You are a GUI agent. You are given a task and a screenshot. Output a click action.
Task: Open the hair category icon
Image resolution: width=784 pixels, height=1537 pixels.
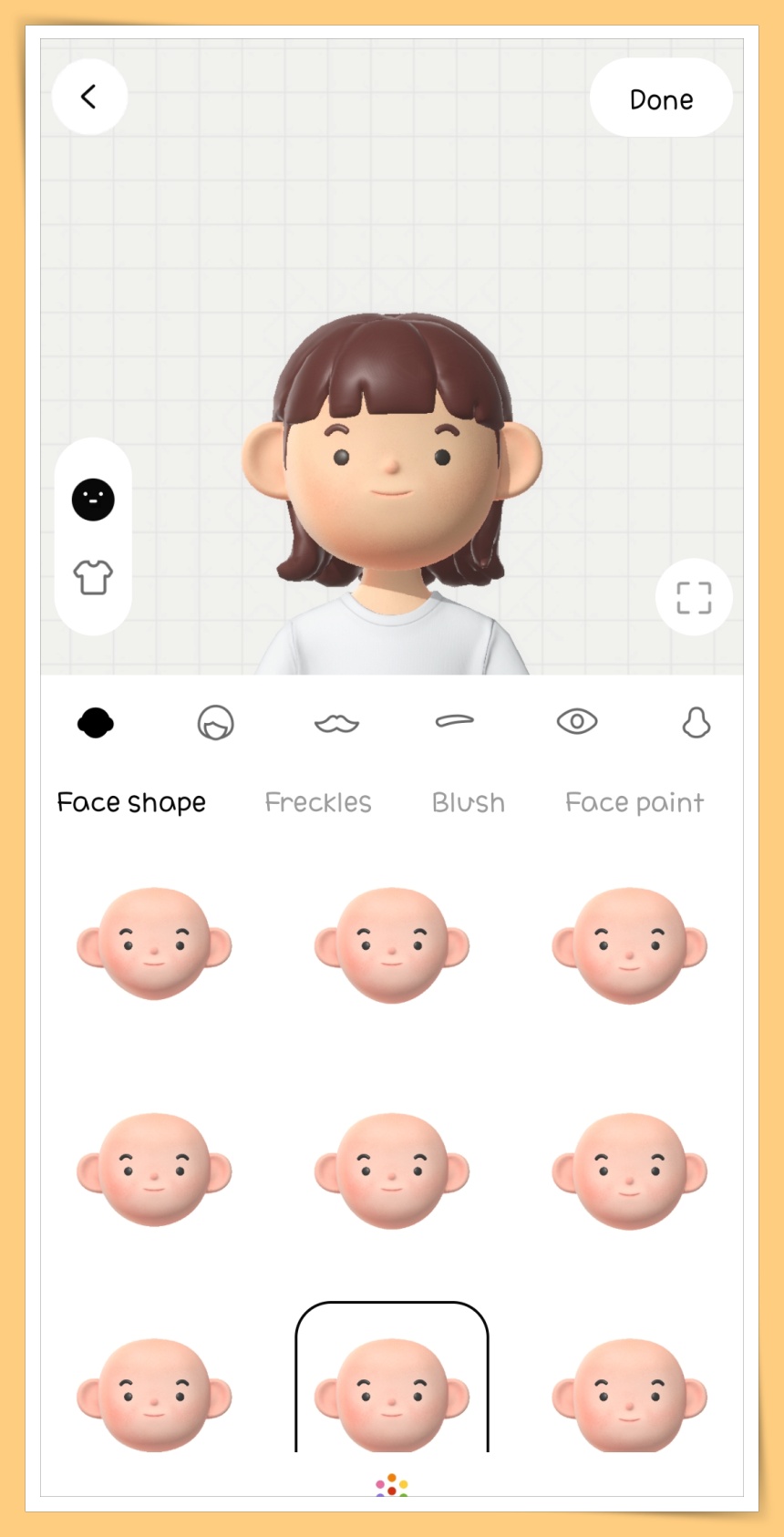pos(216,723)
